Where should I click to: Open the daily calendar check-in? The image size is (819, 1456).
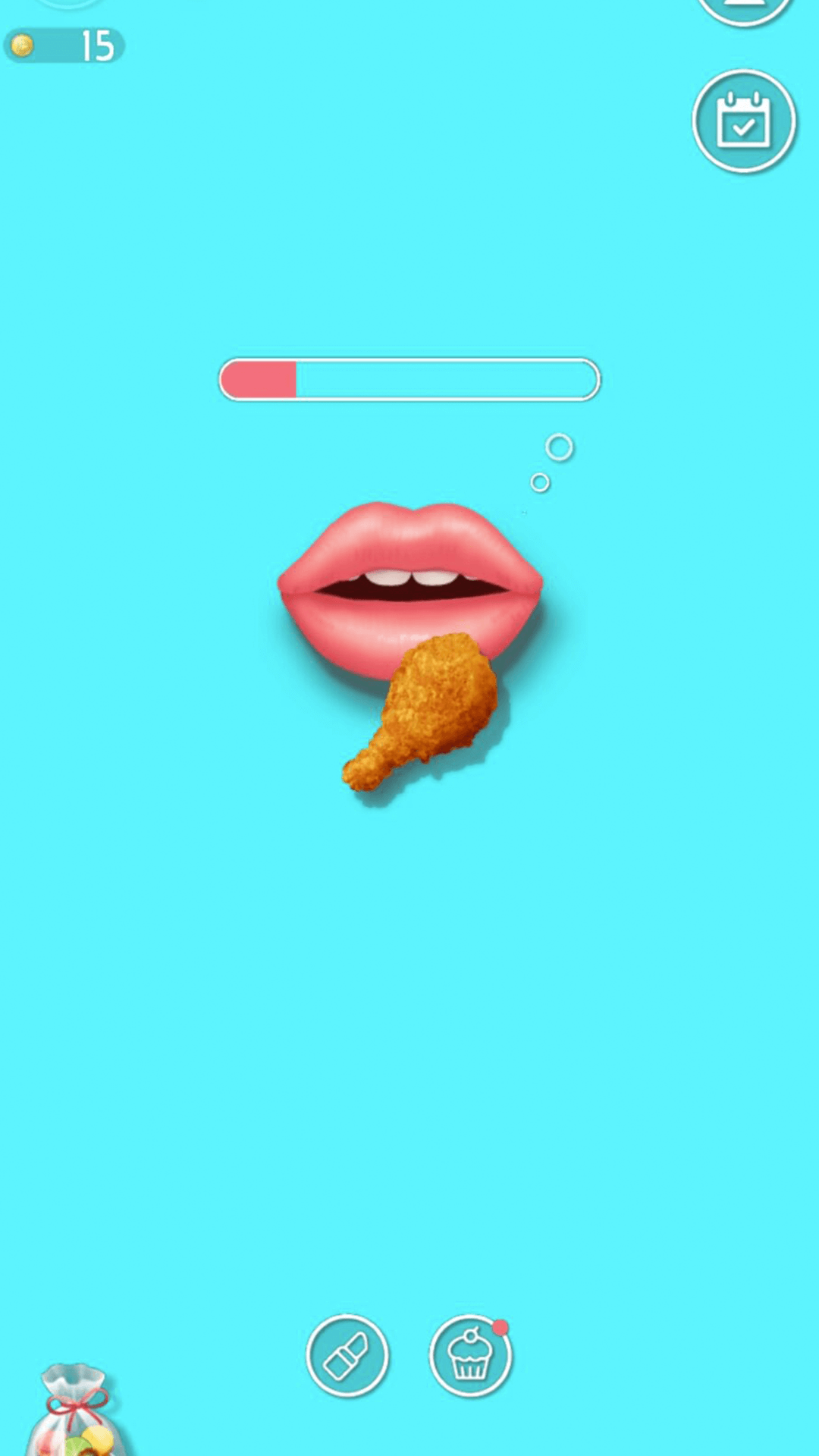[x=744, y=121]
